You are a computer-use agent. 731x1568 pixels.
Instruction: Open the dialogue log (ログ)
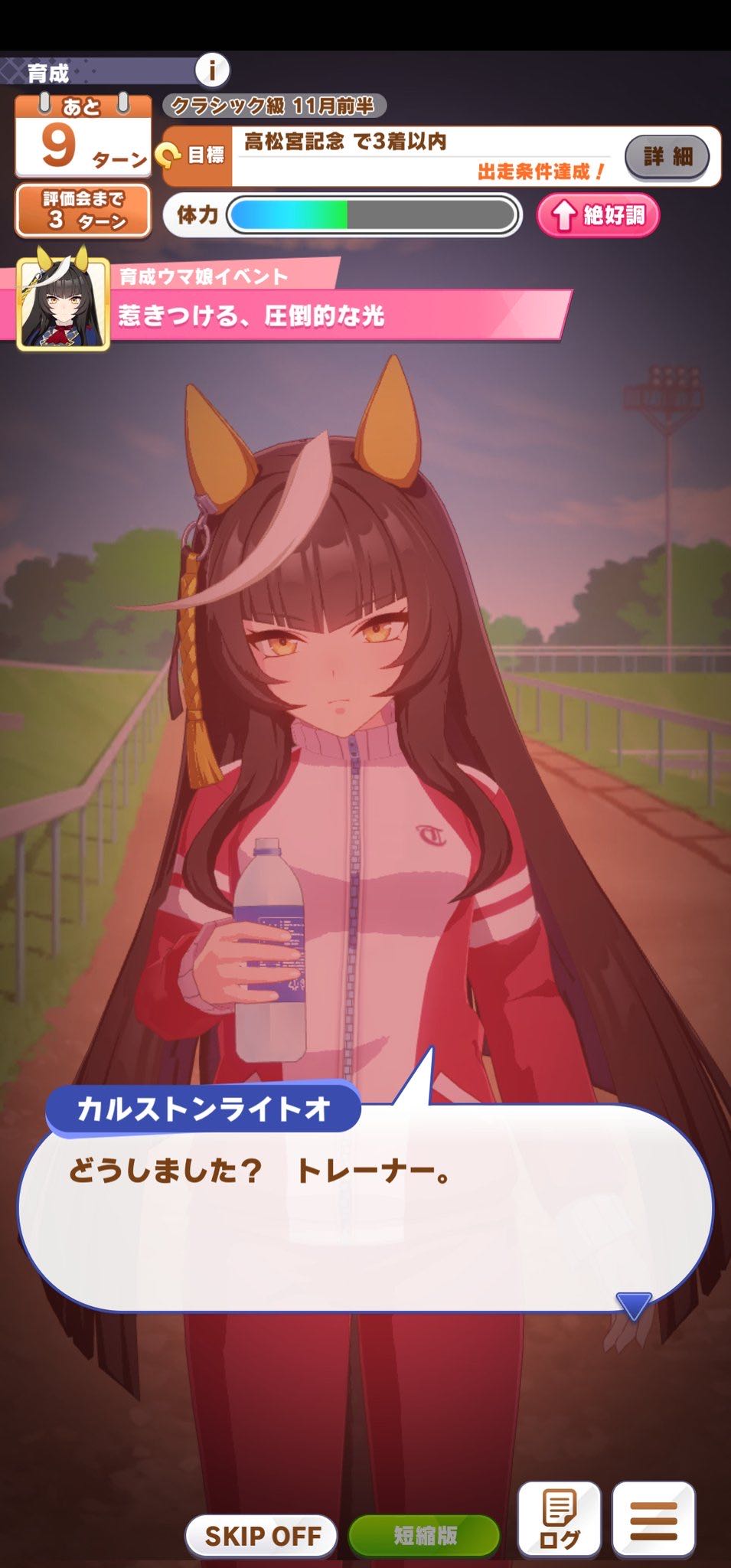(x=560, y=1520)
